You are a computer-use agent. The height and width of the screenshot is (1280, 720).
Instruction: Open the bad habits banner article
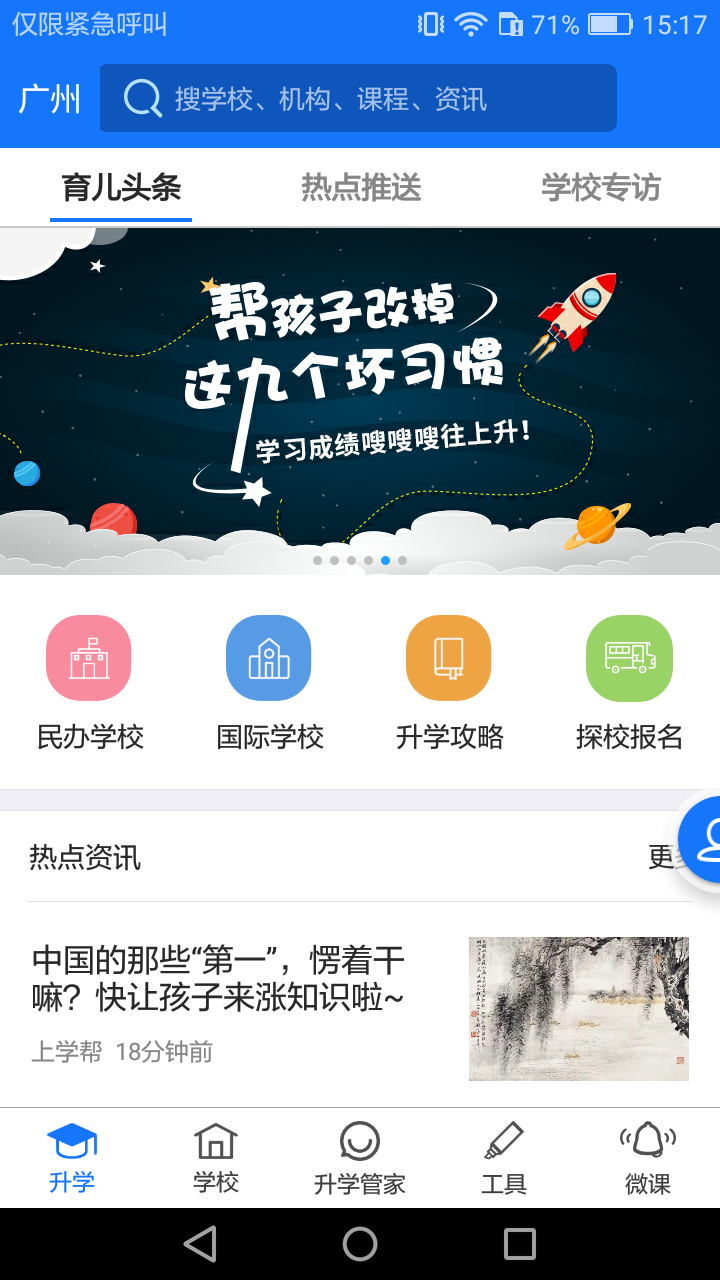360,400
